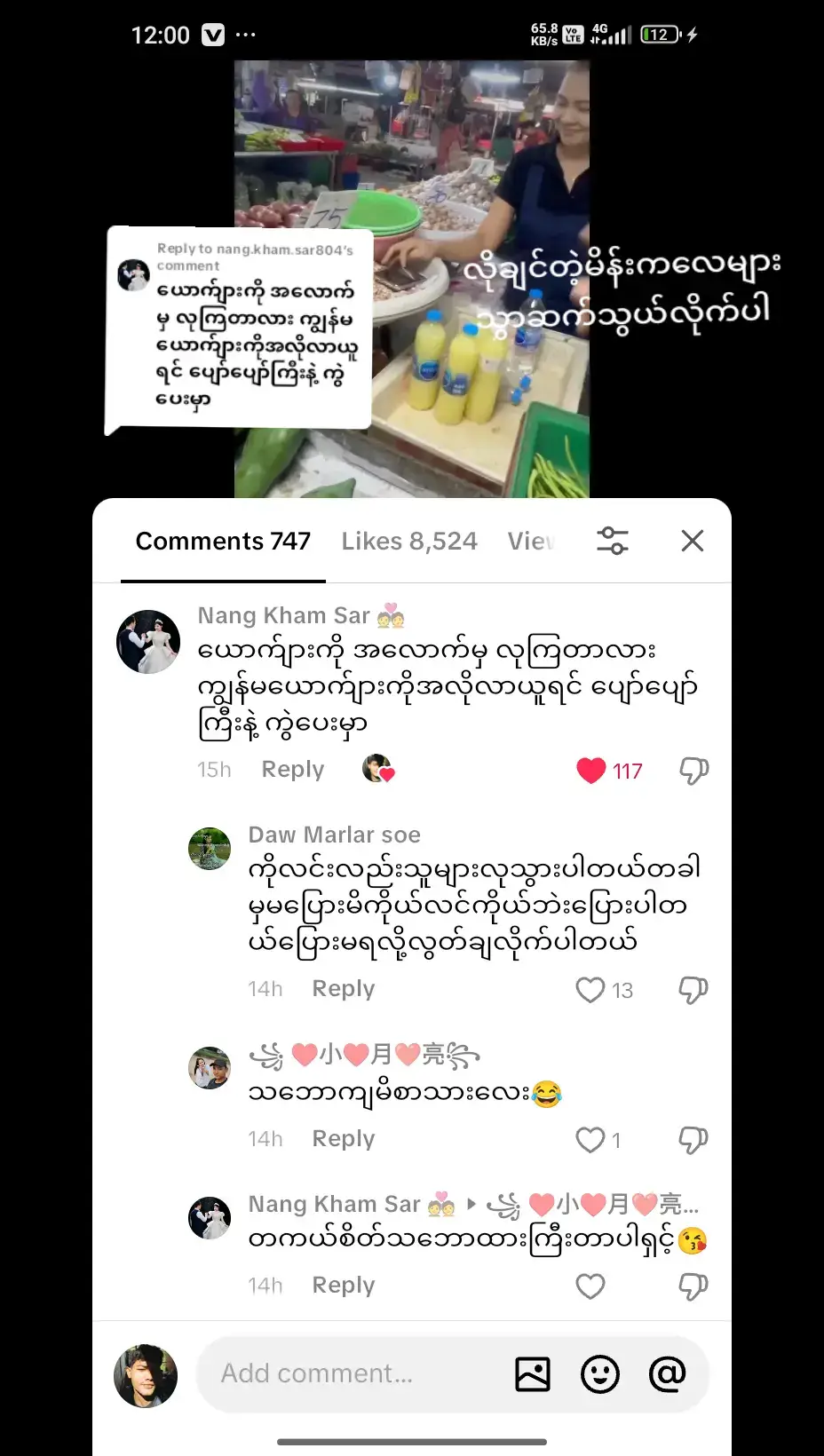The width and height of the screenshot is (824, 1456).
Task: Open the emoji picker in comment bar
Action: tap(600, 1373)
